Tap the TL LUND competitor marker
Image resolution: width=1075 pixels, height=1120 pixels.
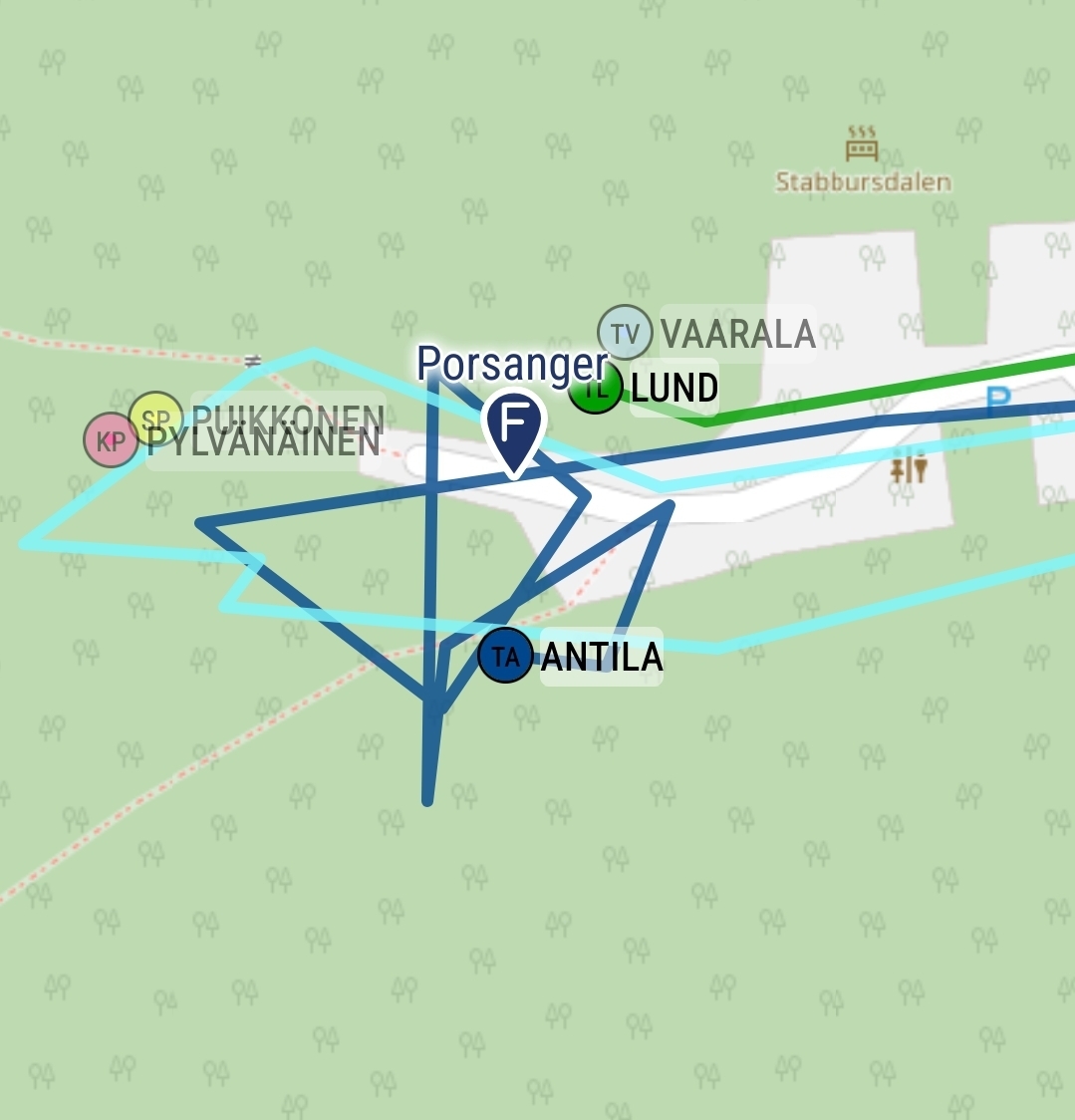(597, 388)
